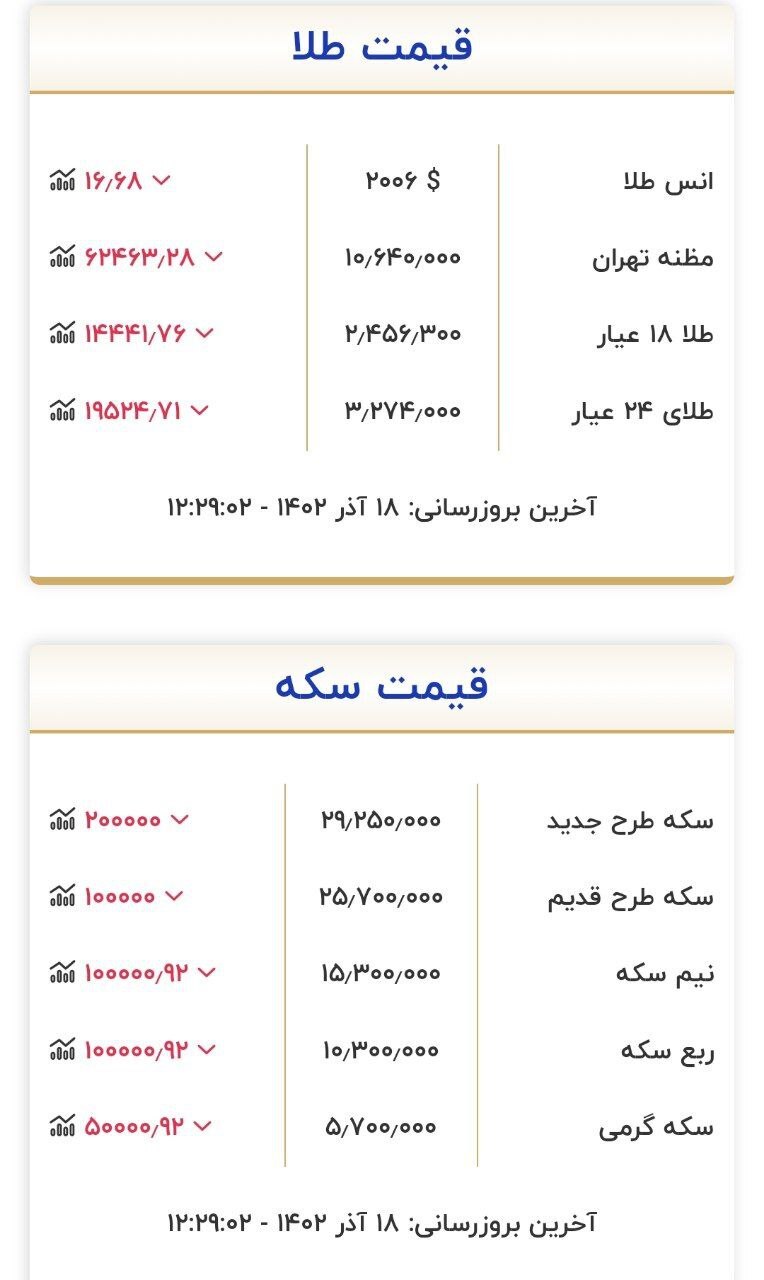Image resolution: width=764 pixels, height=1280 pixels.
Task: Open the price chart for مظنه تهران
Action: [x=62, y=256]
